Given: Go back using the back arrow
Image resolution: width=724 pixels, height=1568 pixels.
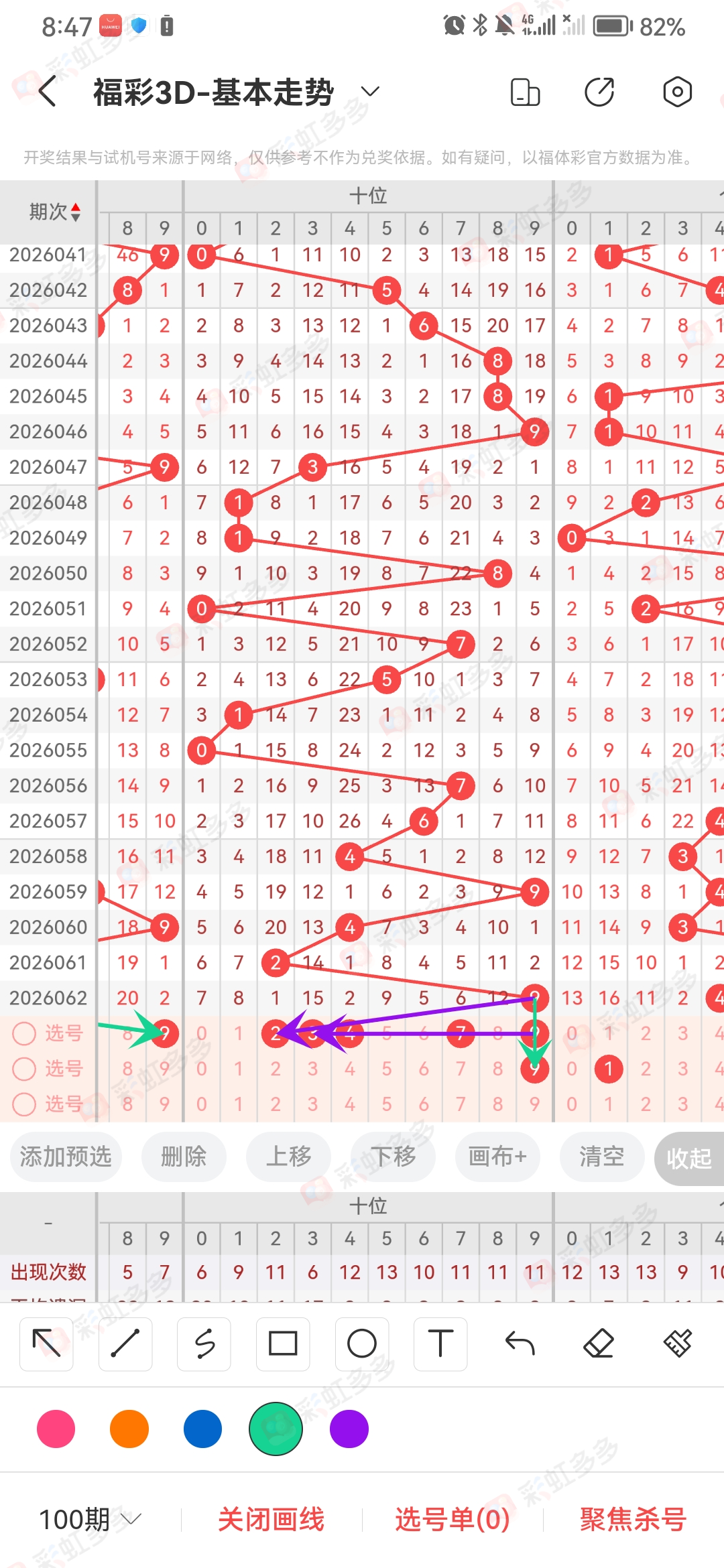Looking at the screenshot, I should (47, 92).
